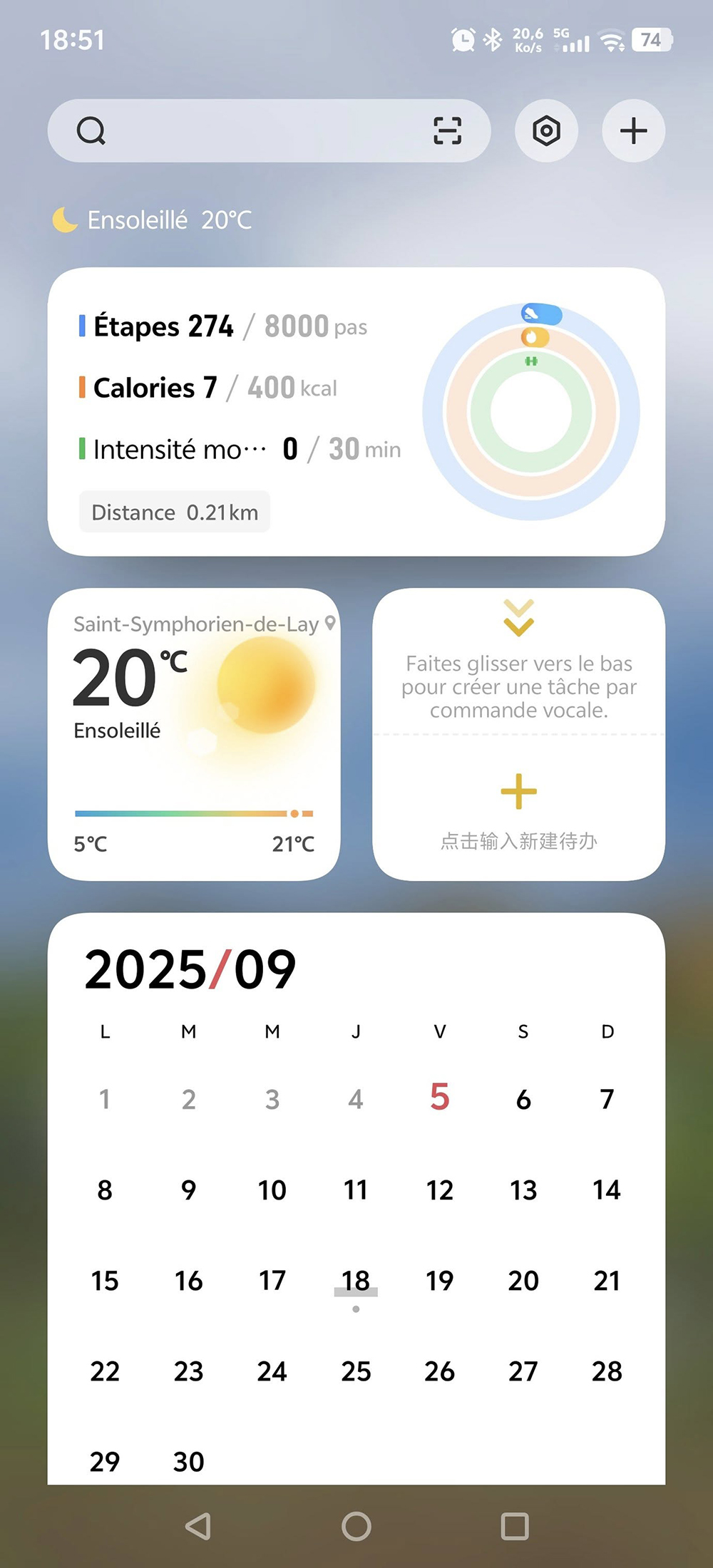Pick September 25 in the calendar
The width and height of the screenshot is (713, 1568).
pyautogui.click(x=356, y=1371)
